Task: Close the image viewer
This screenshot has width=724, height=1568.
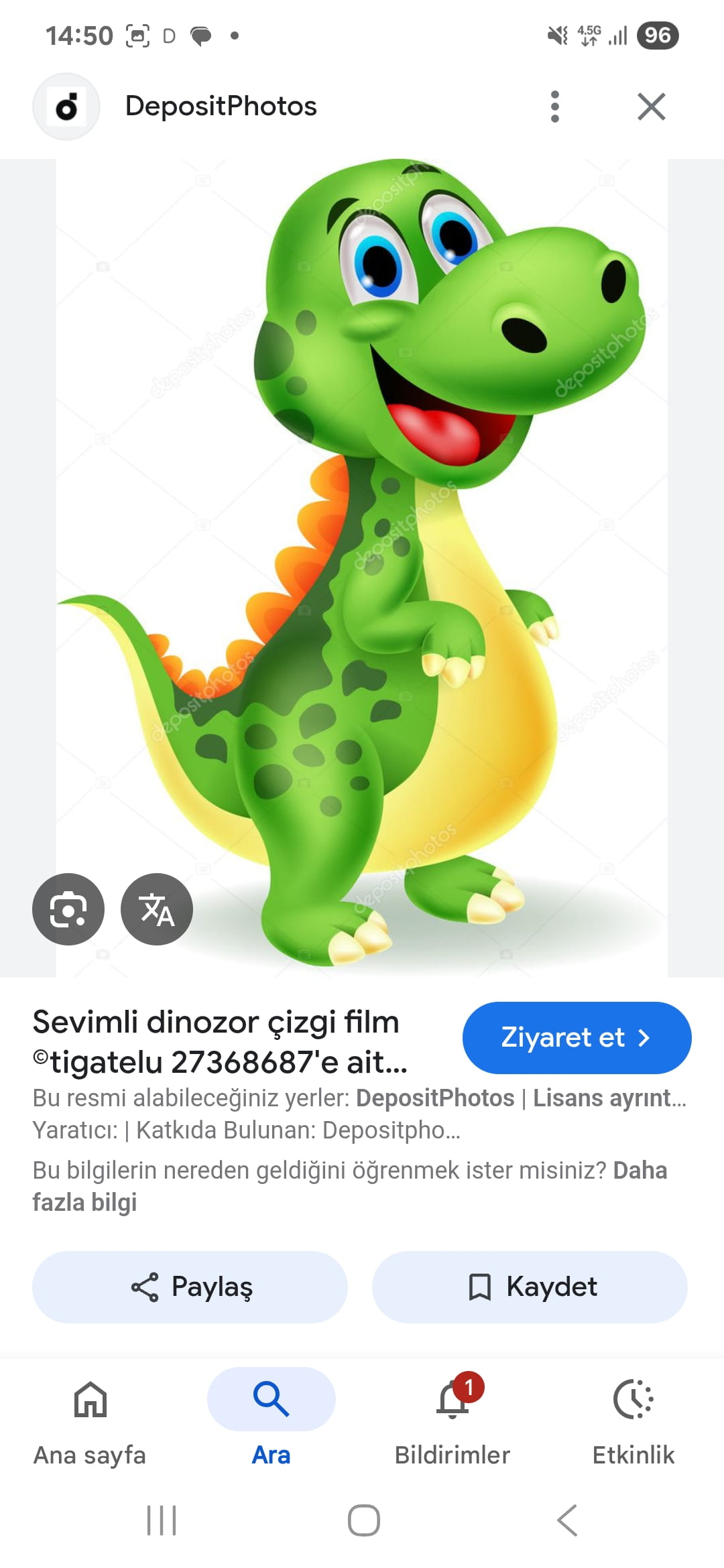Action: pos(651,107)
